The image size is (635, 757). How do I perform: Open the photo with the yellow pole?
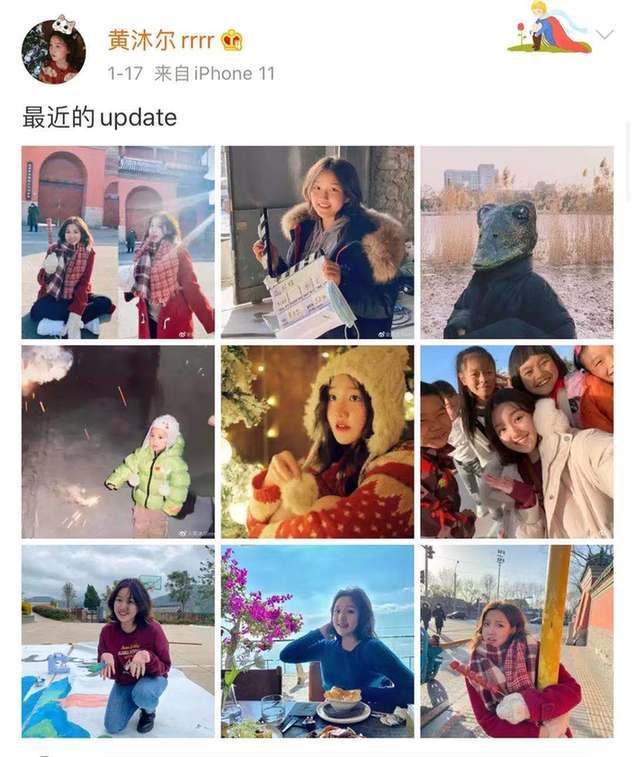click(x=516, y=641)
